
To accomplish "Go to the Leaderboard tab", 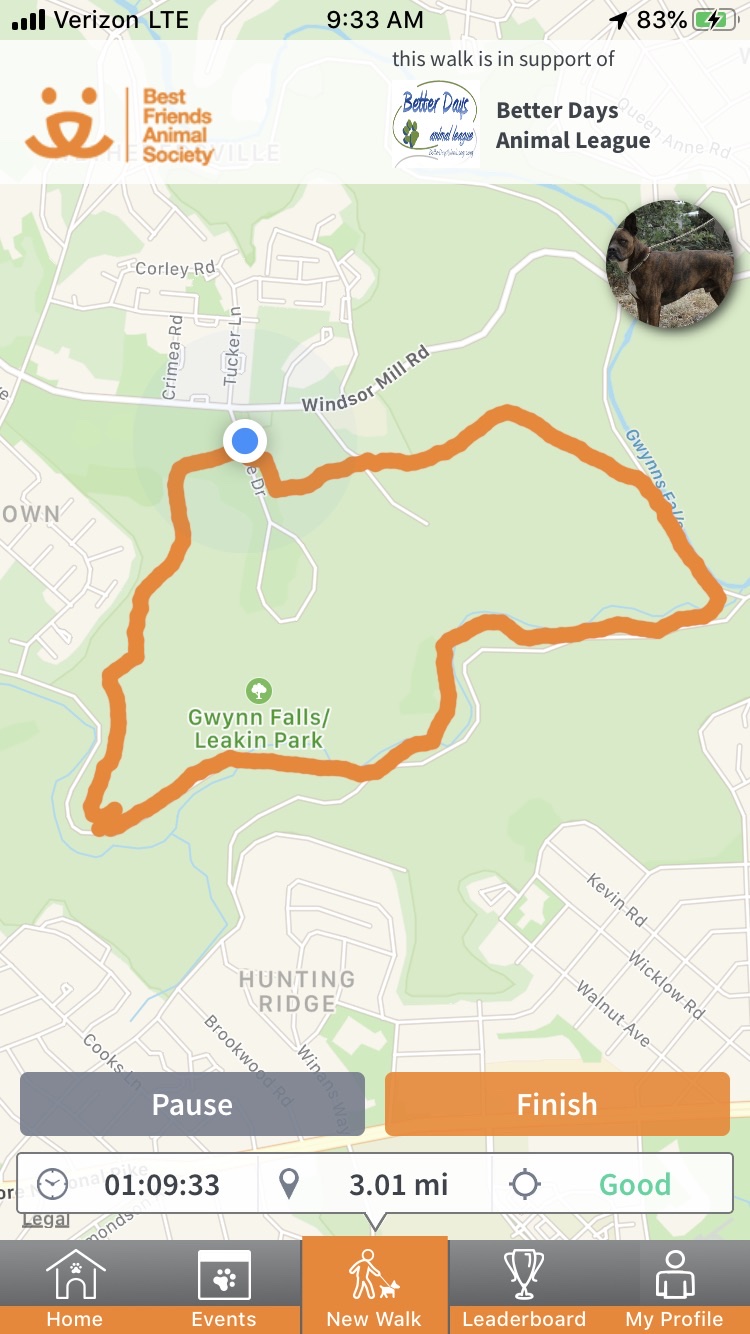I will point(524,1288).
